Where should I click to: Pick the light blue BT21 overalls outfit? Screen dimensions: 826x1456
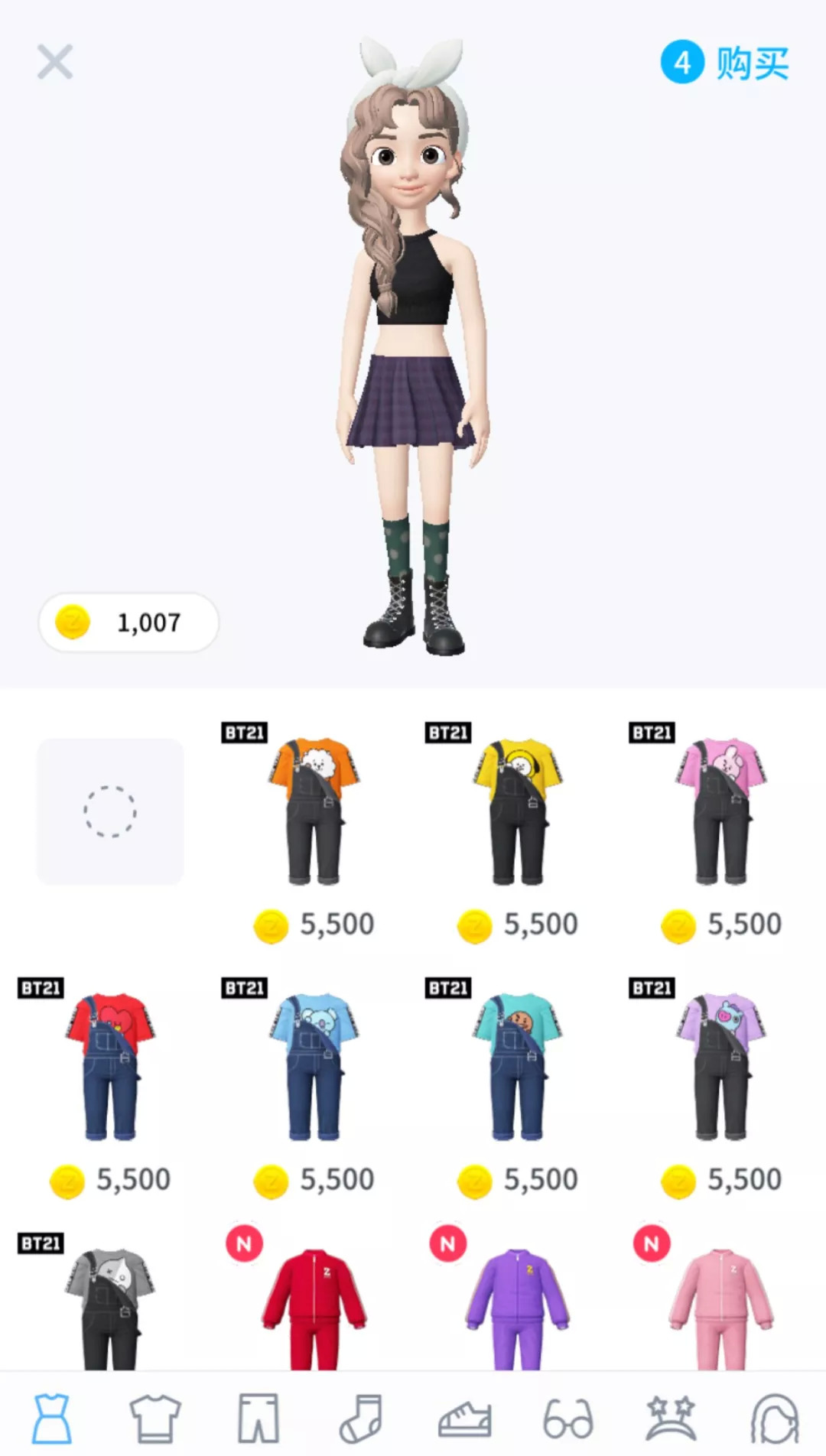coord(314,1067)
